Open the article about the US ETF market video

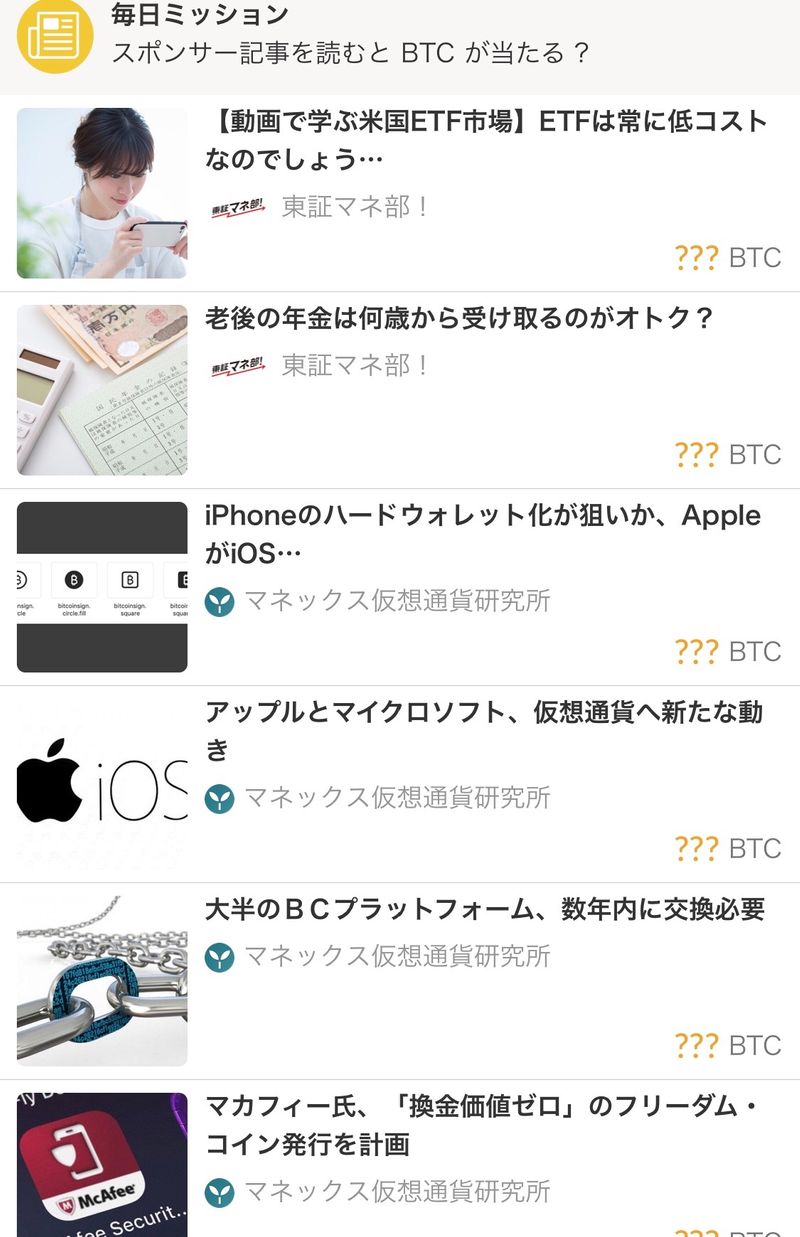click(x=487, y=140)
